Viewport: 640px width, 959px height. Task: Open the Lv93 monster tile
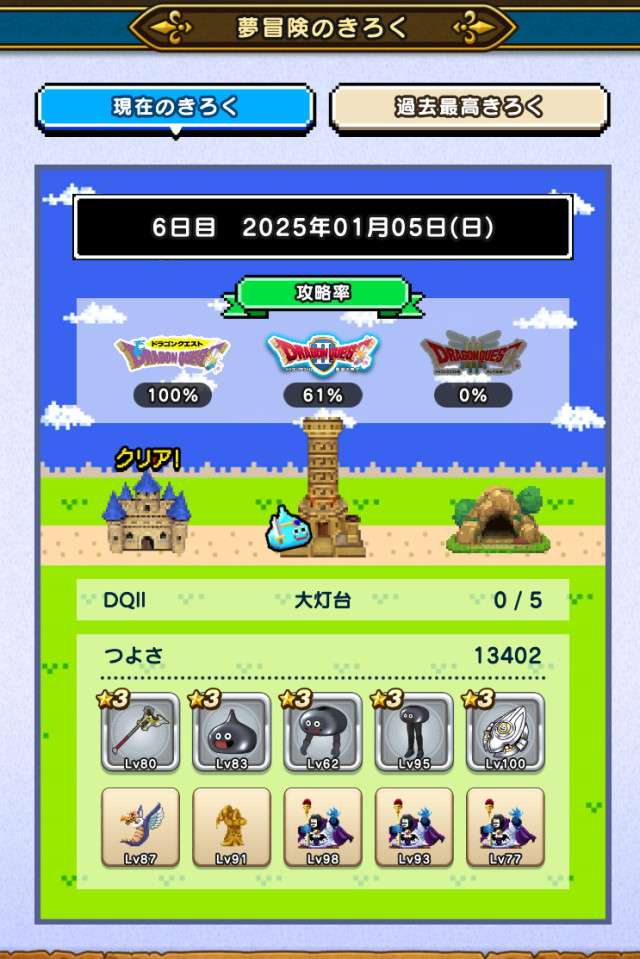click(413, 827)
